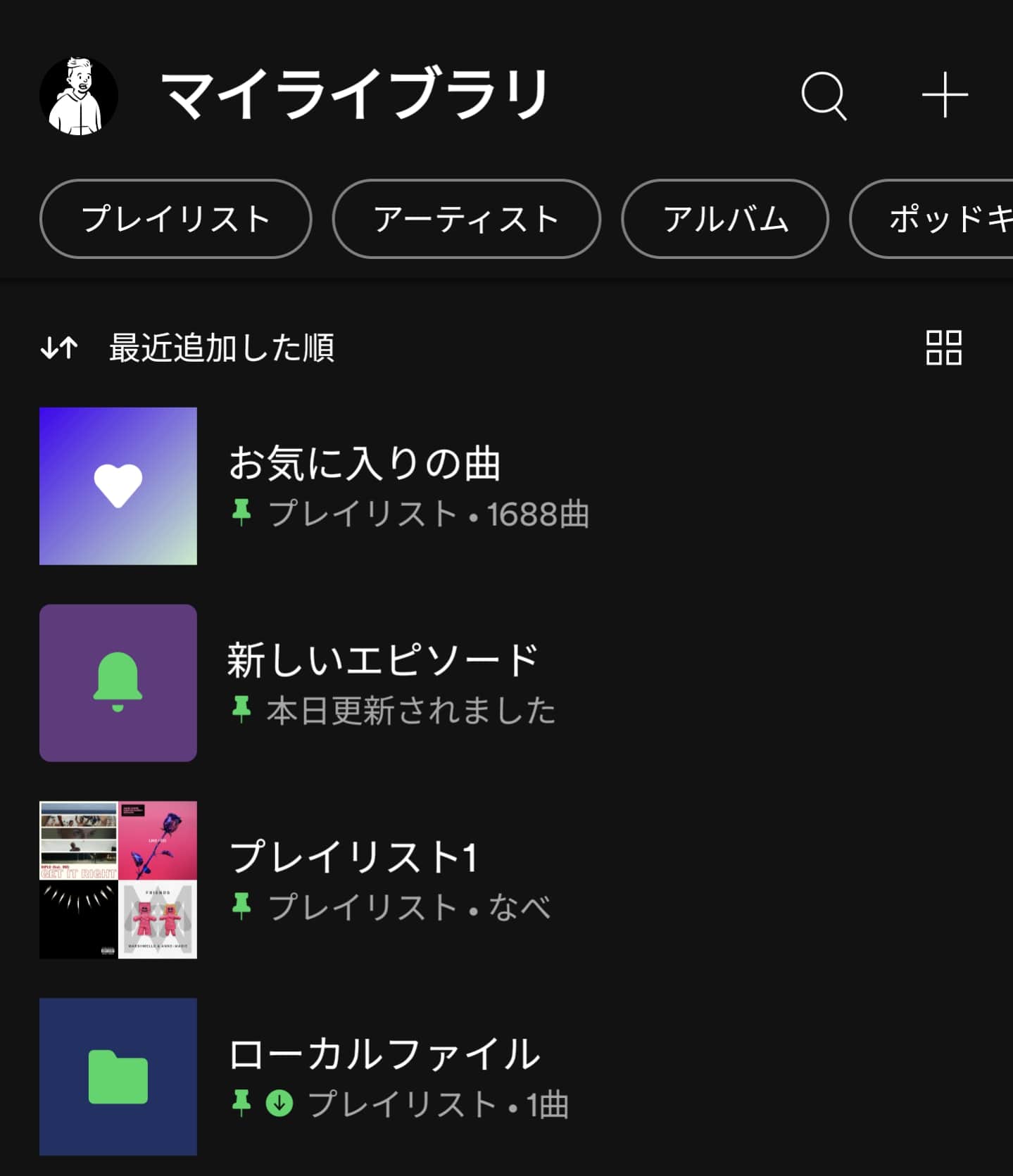This screenshot has height=1176, width=1013.
Task: Tap the green folder icon of ローカルファイル
Action: tap(118, 1075)
